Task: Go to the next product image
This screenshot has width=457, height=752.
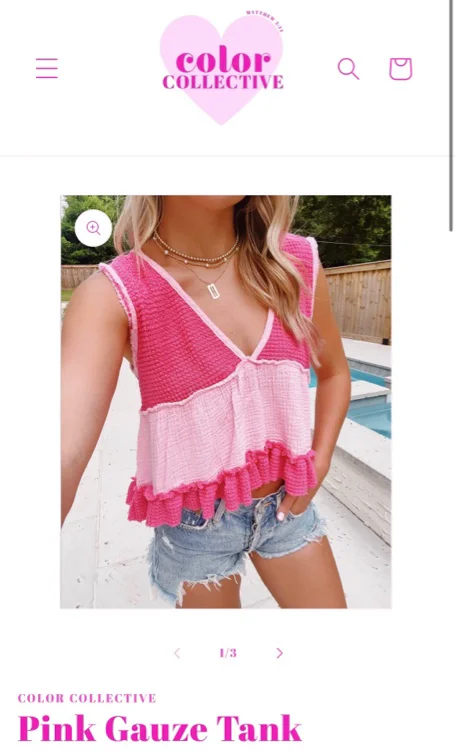Action: pos(280,653)
